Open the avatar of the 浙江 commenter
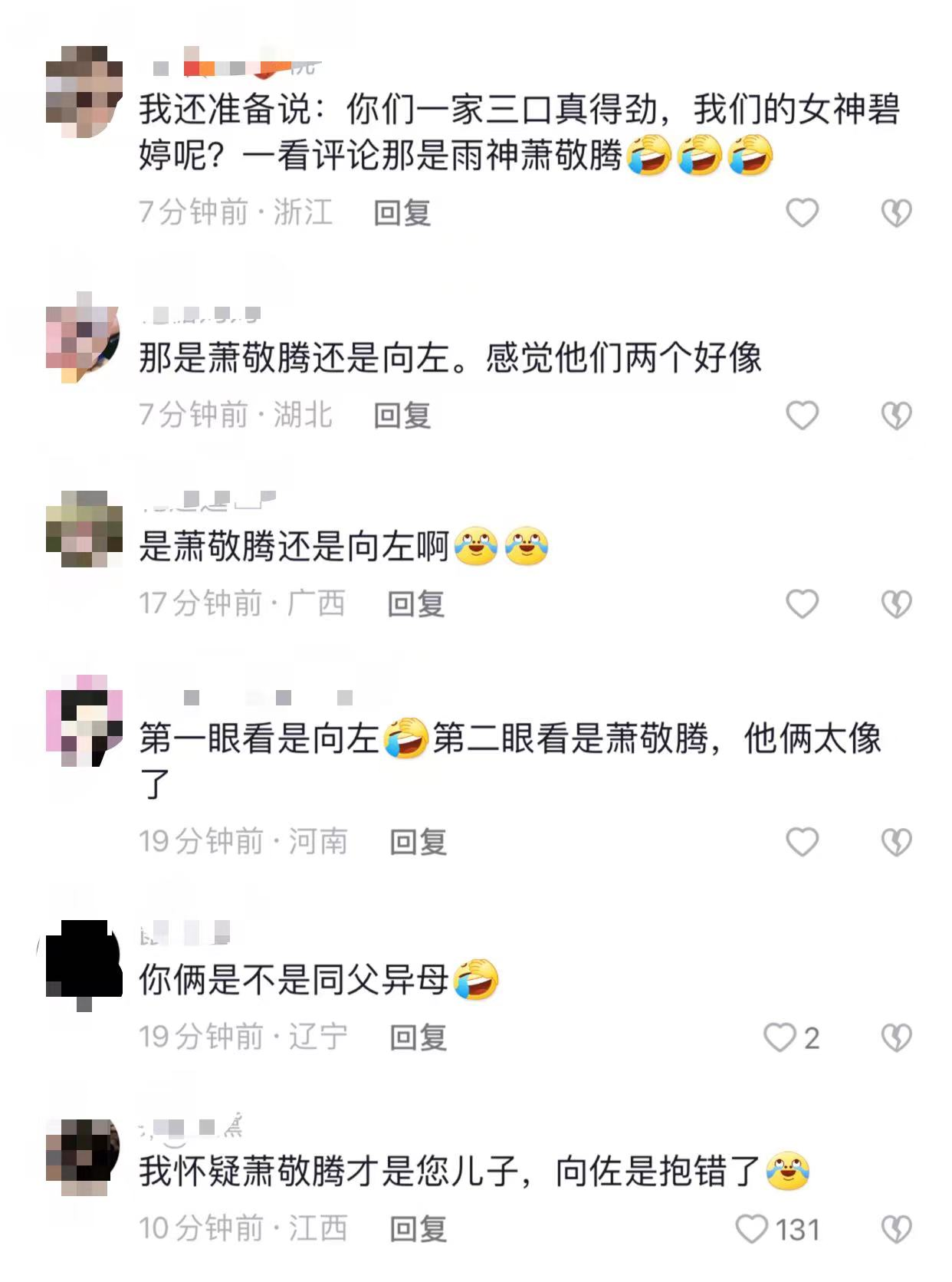Image resolution: width=952 pixels, height=1282 pixels. tap(84, 91)
